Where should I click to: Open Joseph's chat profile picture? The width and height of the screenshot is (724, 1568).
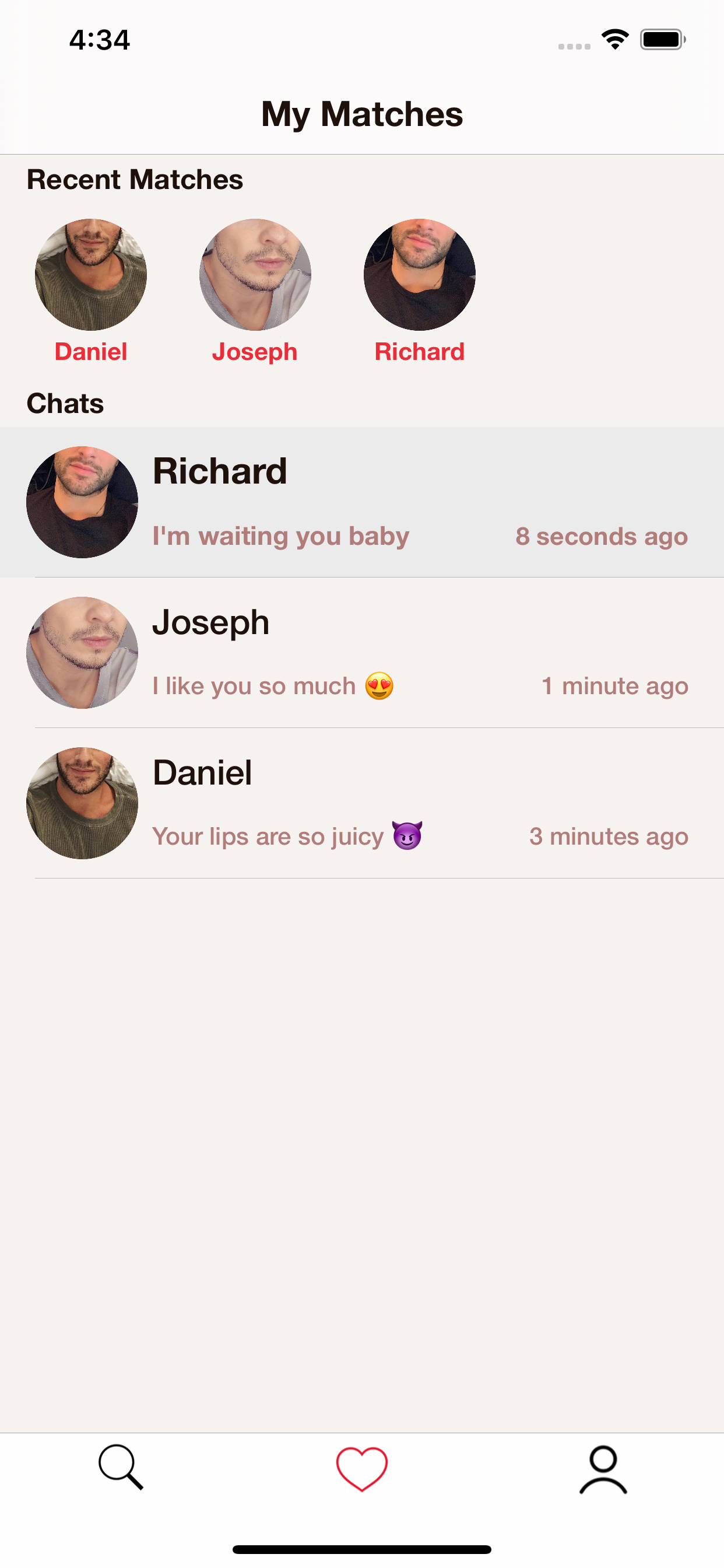[83, 654]
